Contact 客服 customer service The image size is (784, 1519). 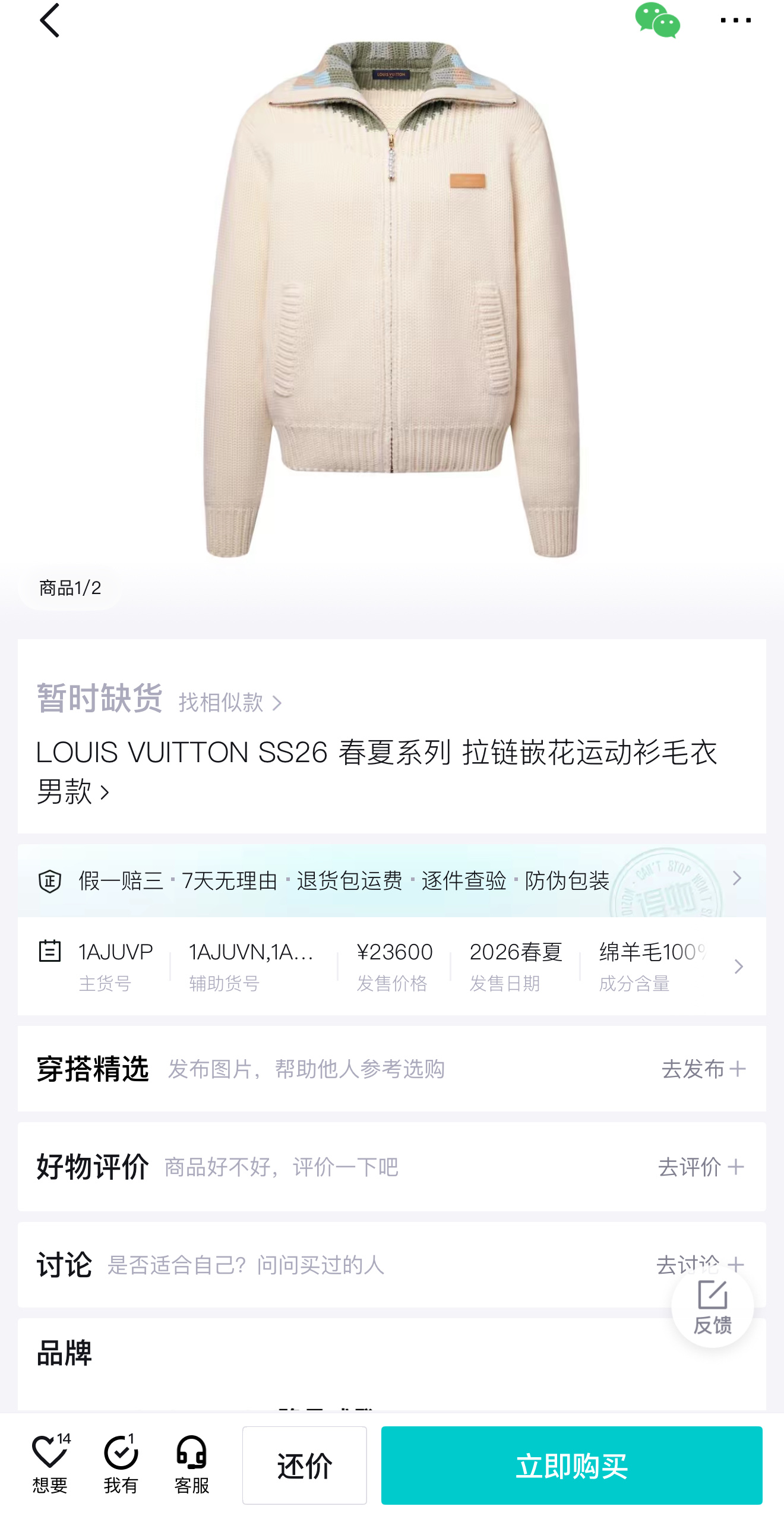tap(192, 1464)
